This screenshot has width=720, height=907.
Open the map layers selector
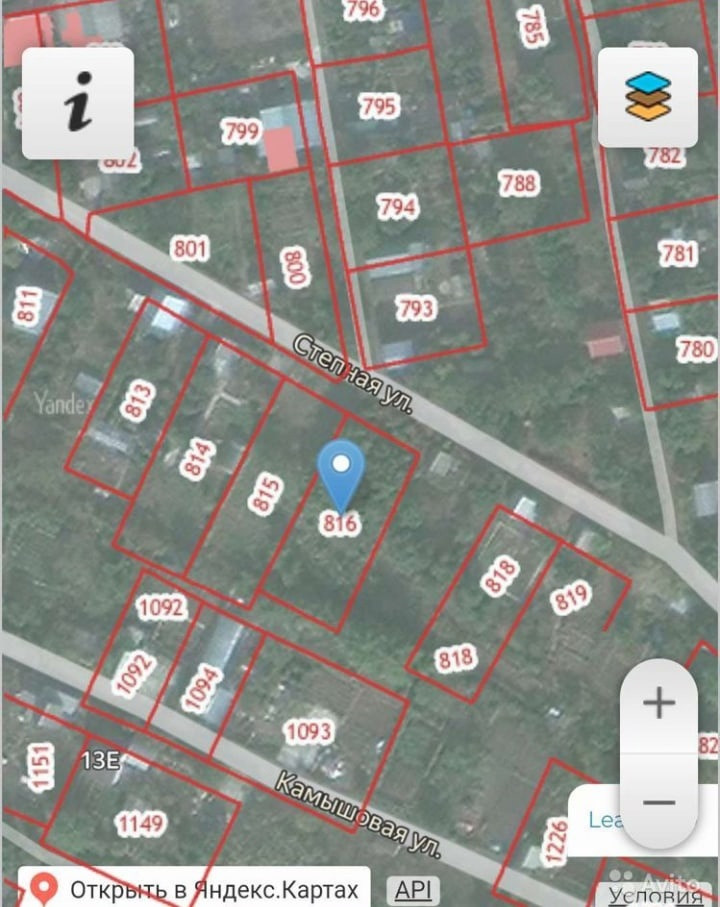point(648,97)
